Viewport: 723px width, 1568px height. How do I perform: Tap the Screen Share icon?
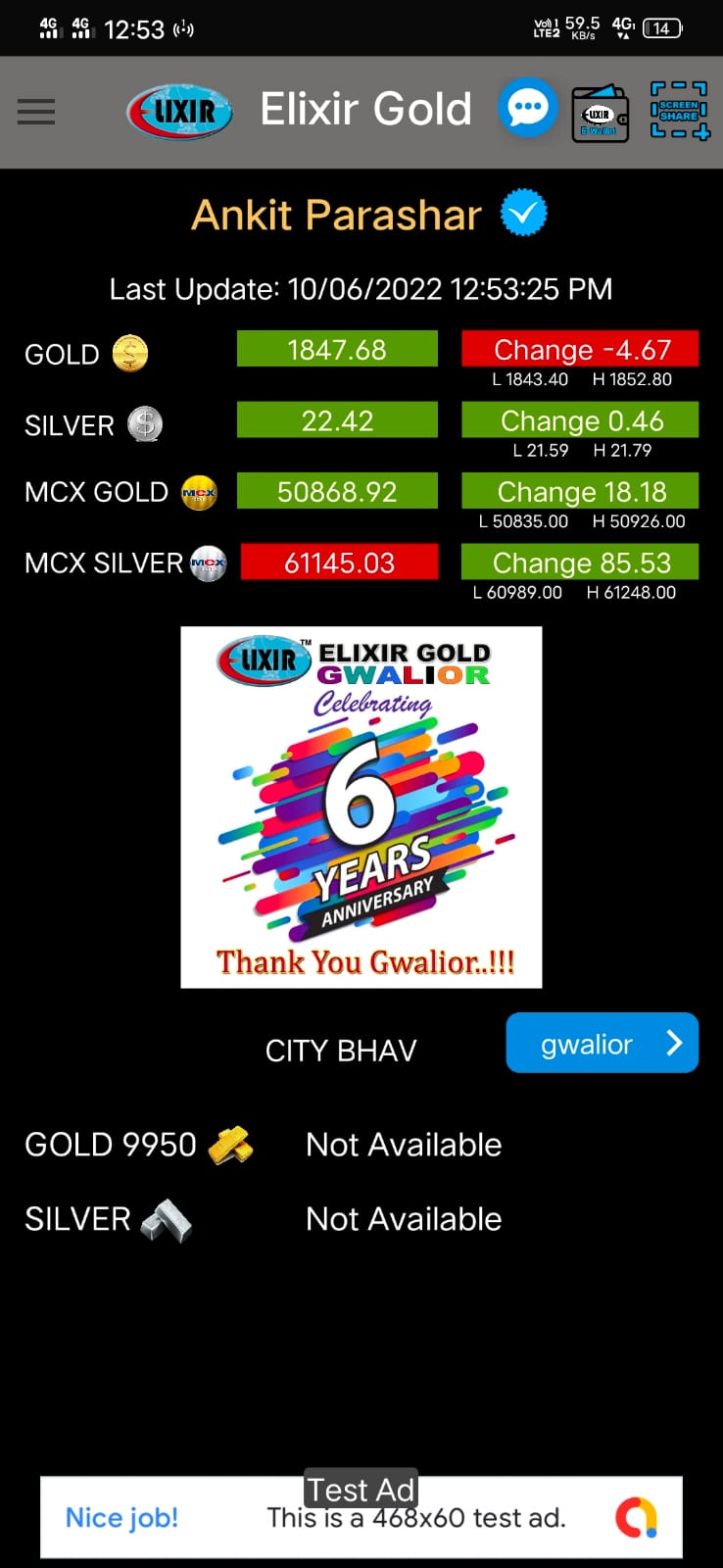tap(679, 111)
